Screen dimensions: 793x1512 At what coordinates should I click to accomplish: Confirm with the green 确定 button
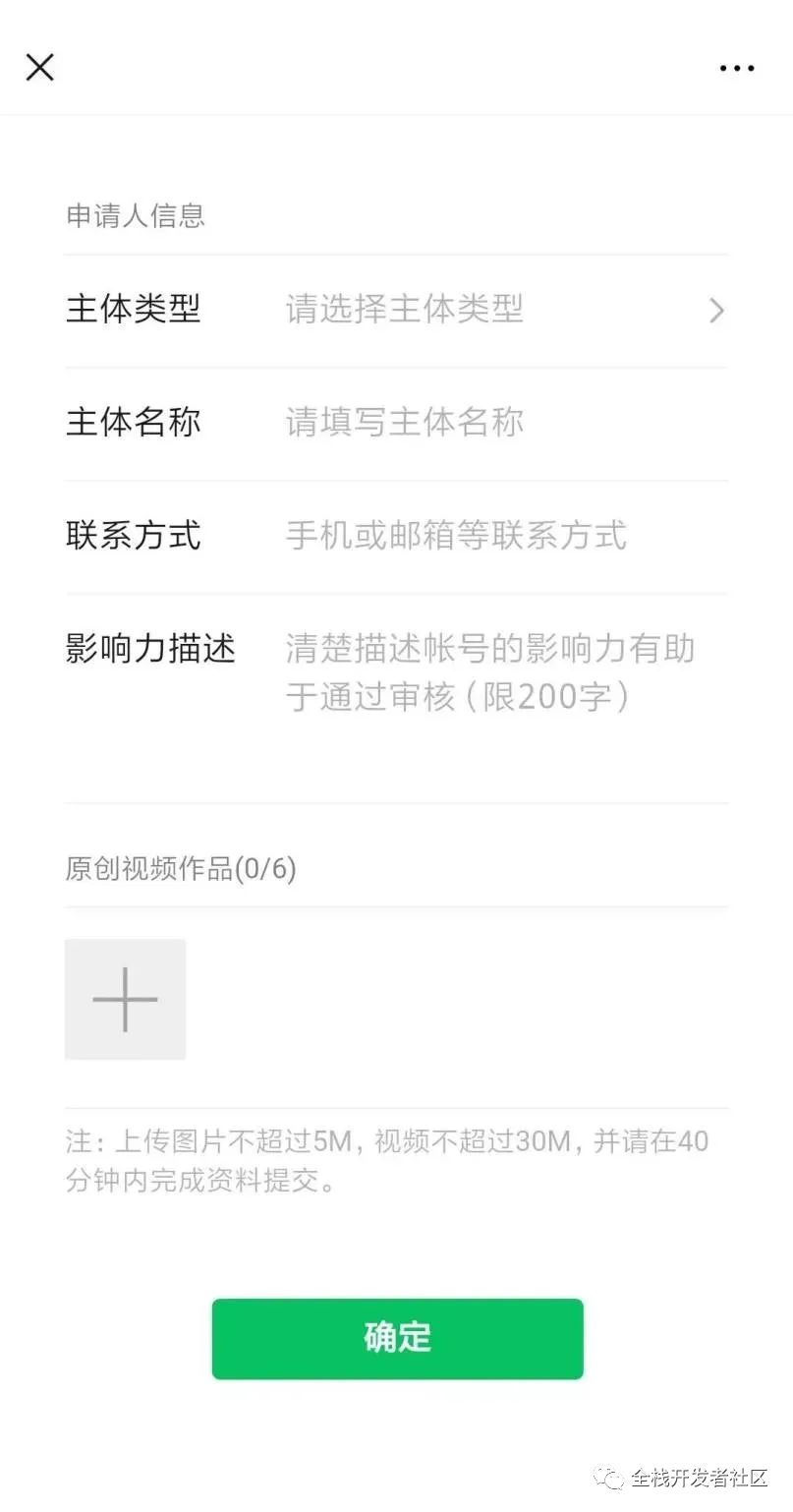(397, 1338)
